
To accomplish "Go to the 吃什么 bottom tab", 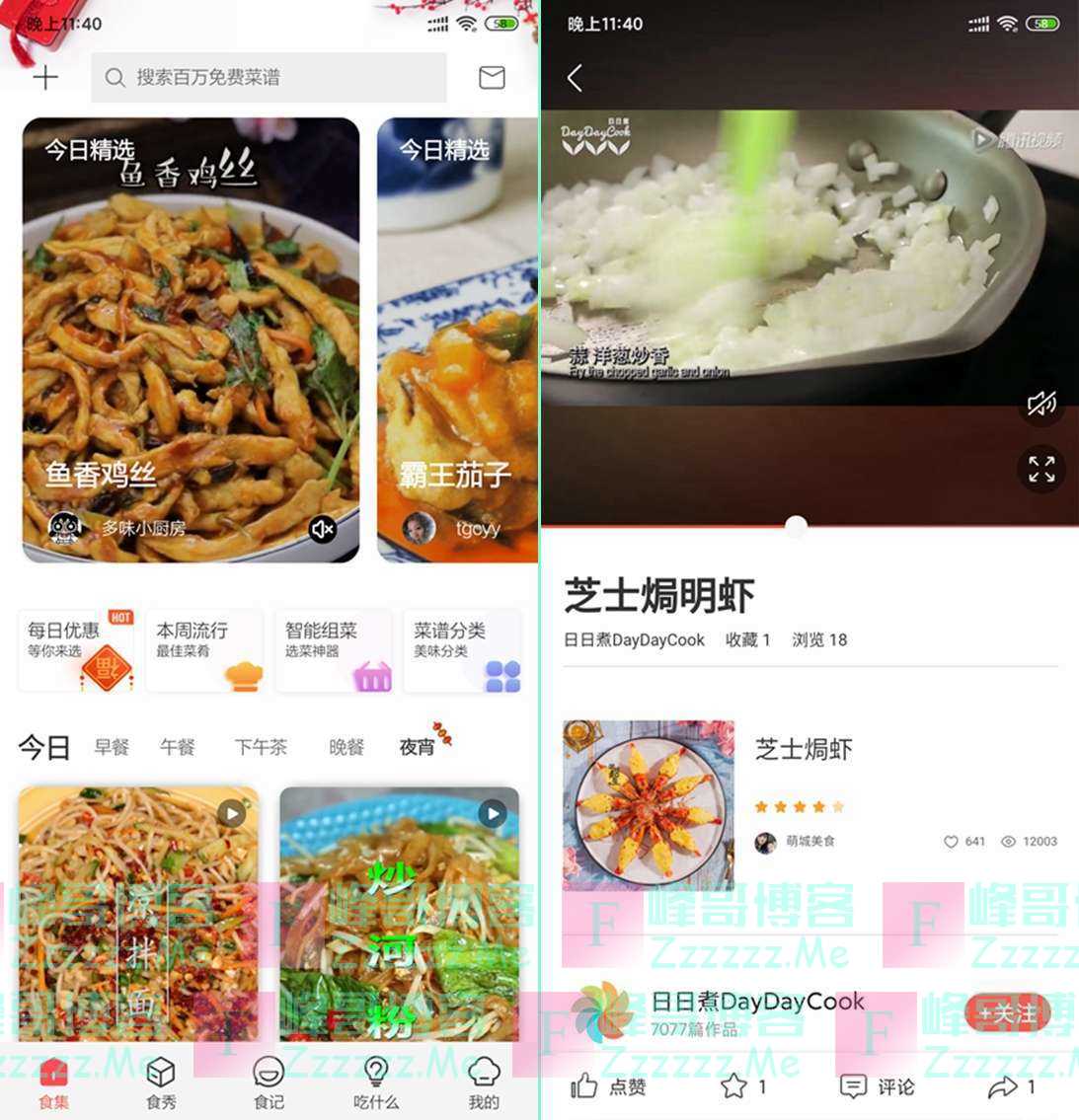I will tap(375, 1083).
